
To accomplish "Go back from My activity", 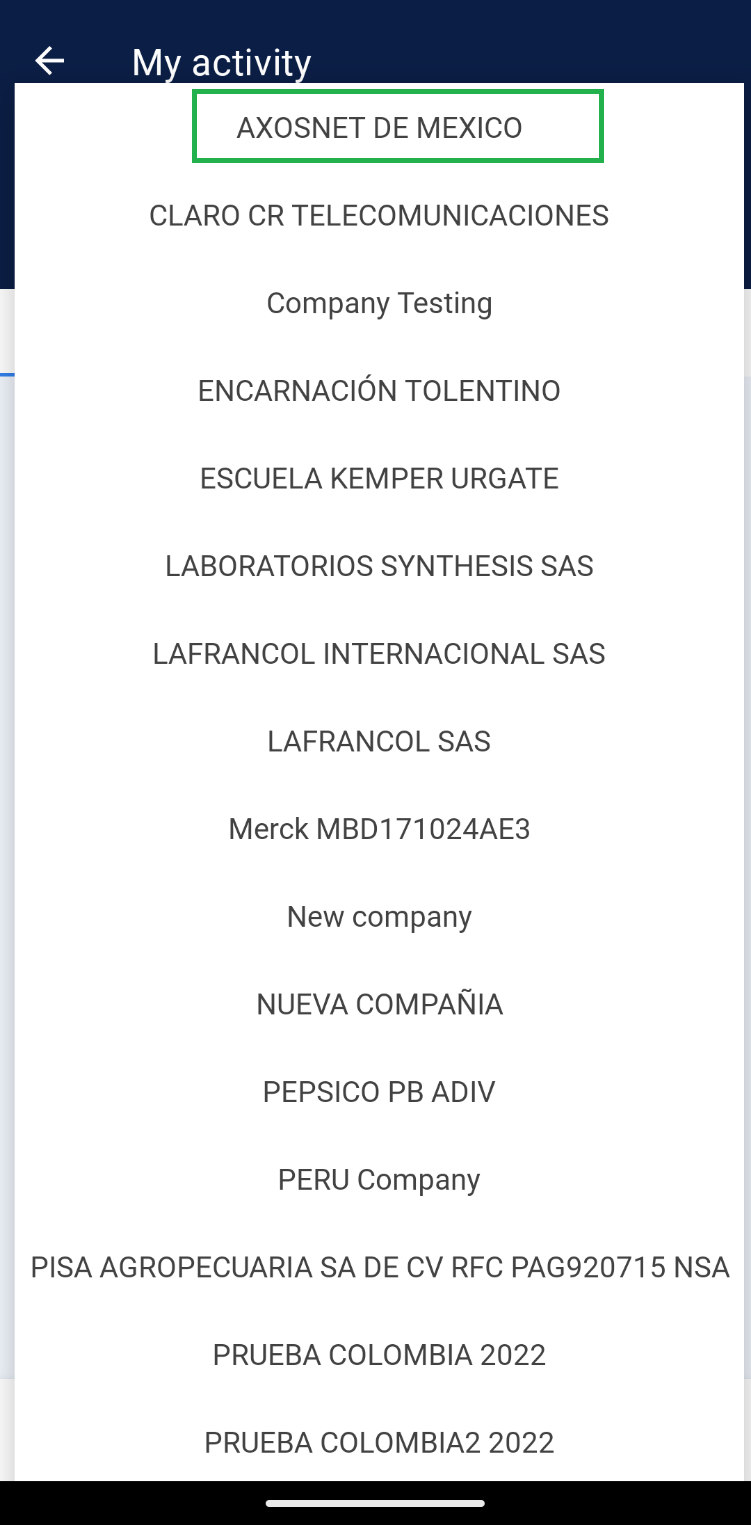I will click(x=49, y=61).
